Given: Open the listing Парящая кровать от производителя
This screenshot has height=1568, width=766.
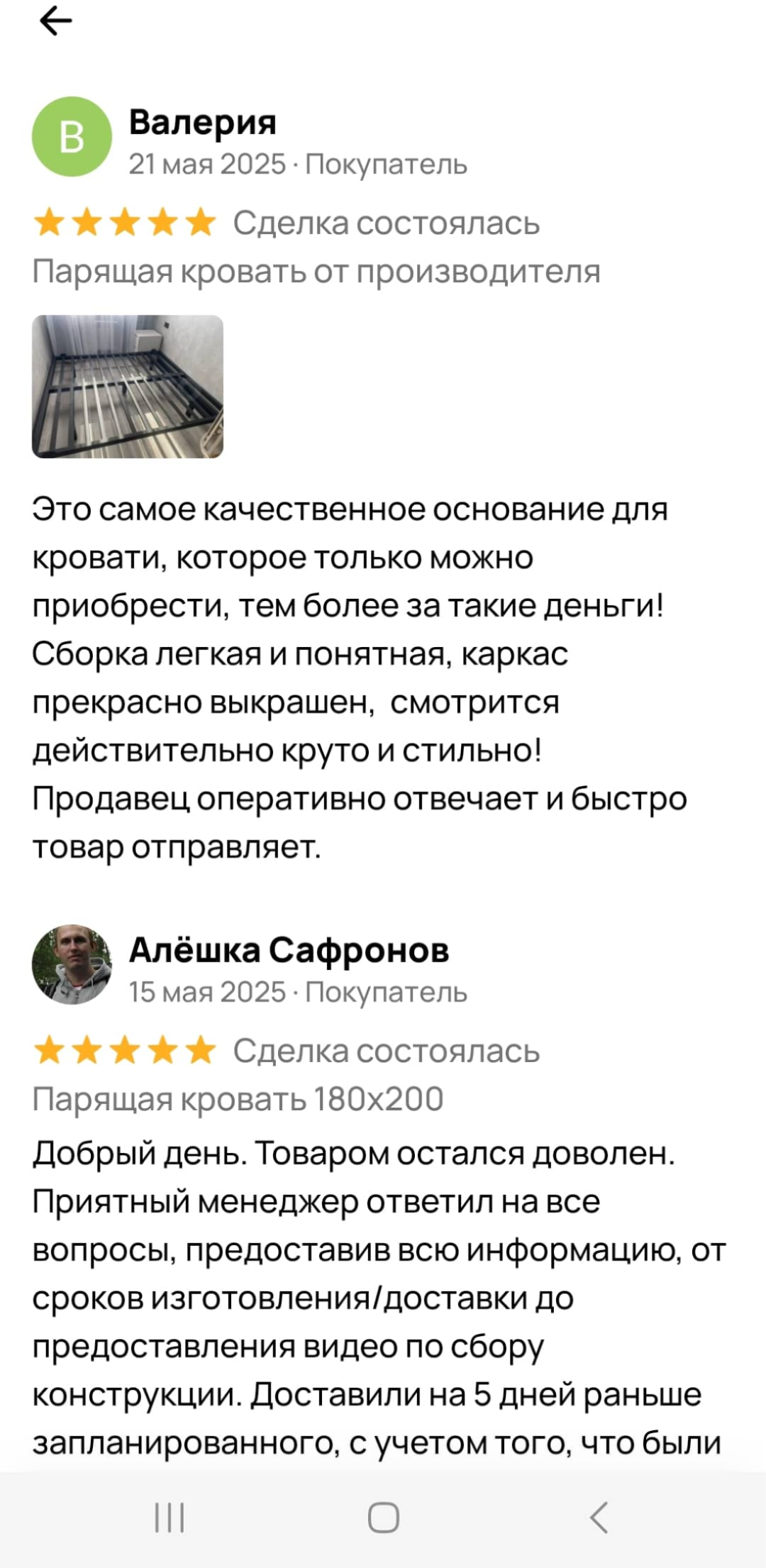Looking at the screenshot, I should click(x=316, y=272).
